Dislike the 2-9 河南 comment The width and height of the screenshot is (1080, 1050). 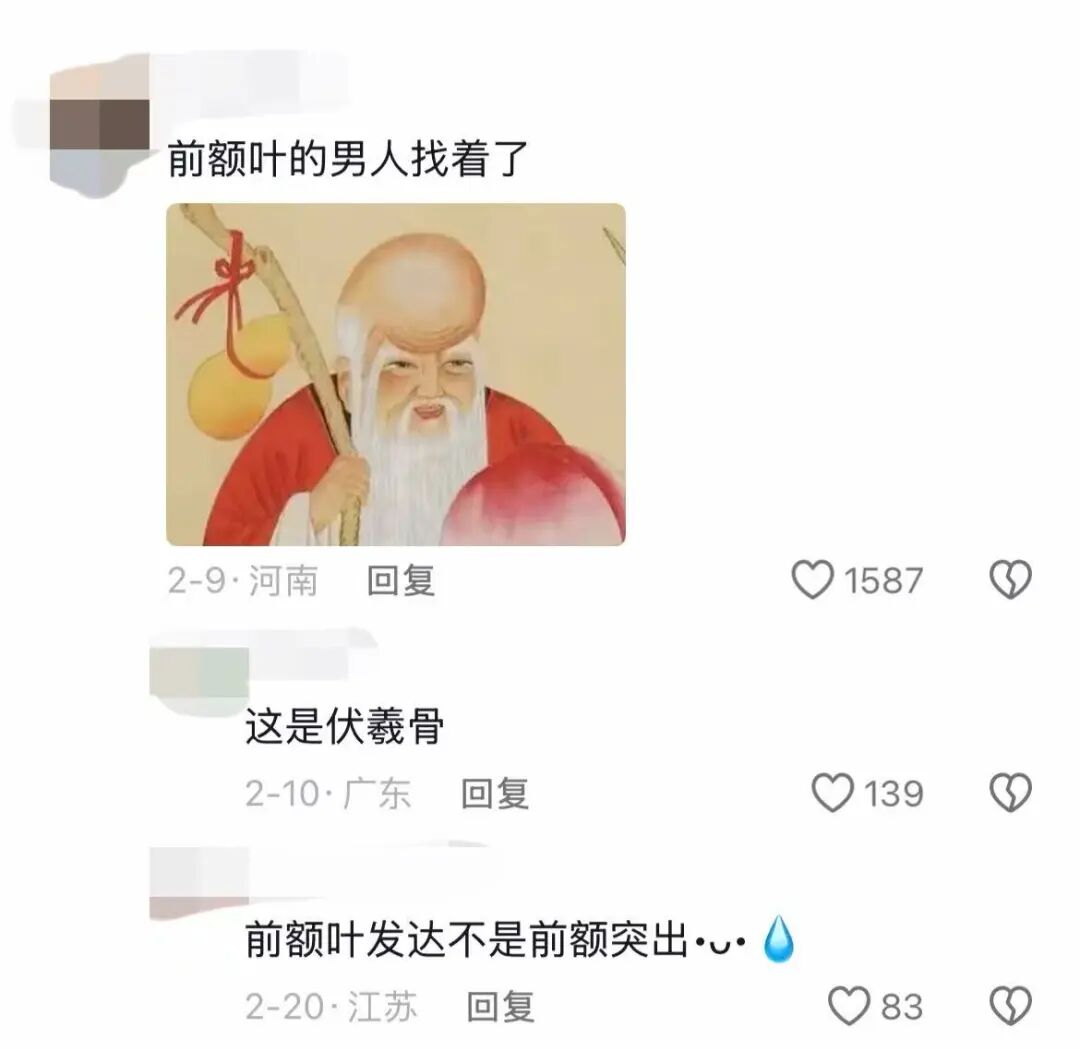tap(1010, 580)
